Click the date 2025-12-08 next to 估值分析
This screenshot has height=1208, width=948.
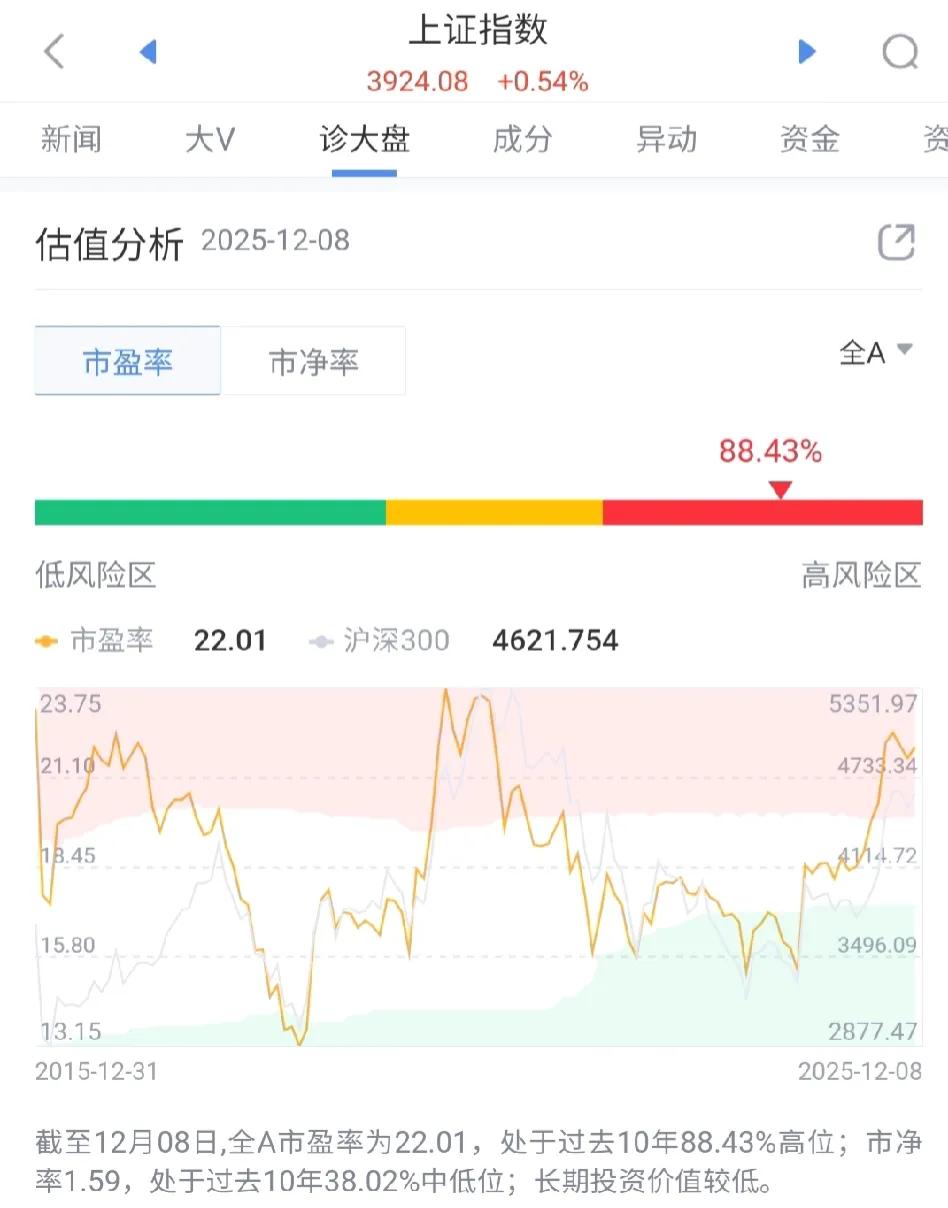[275, 241]
